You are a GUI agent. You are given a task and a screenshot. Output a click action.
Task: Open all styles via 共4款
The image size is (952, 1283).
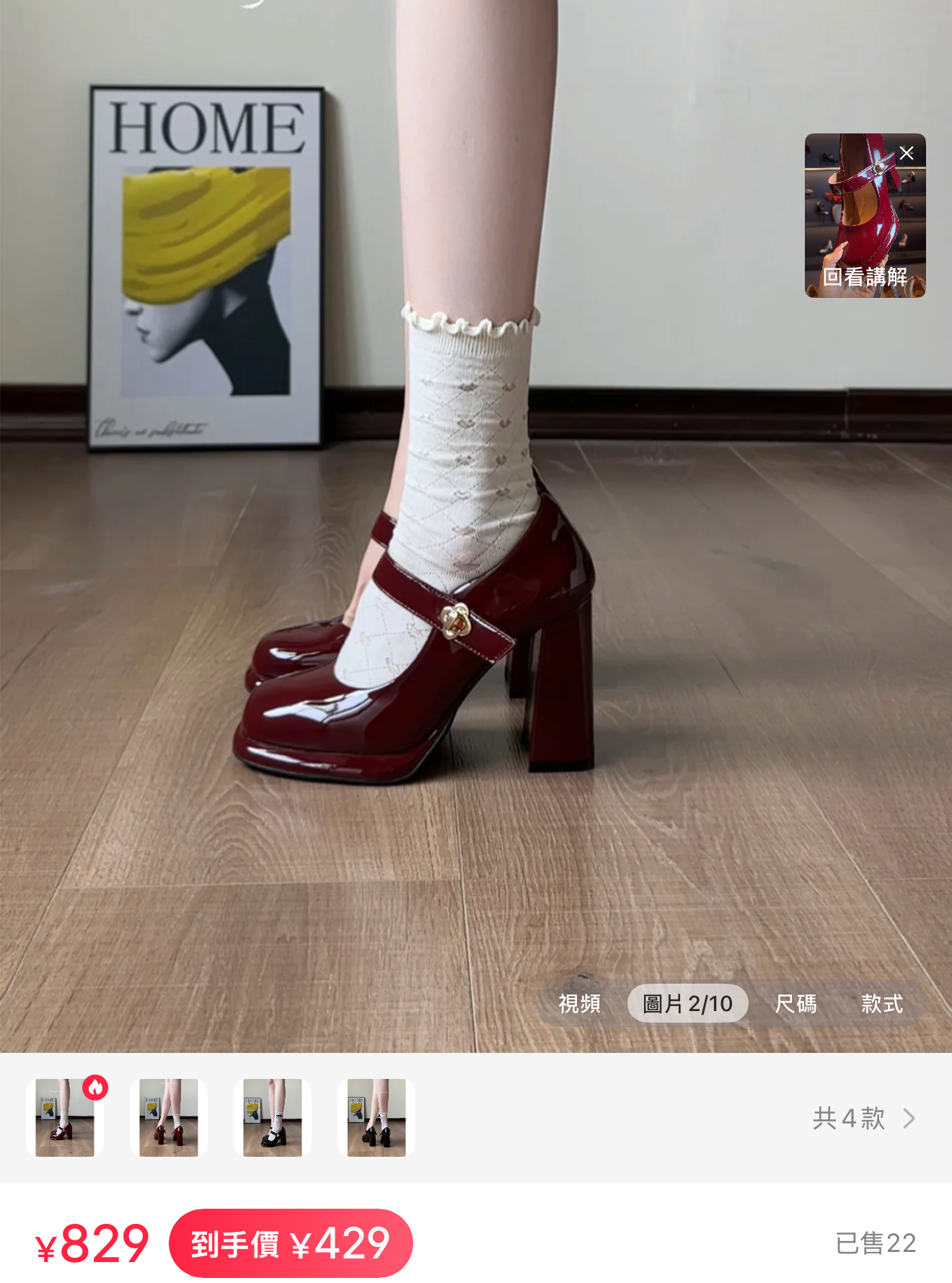863,1118
